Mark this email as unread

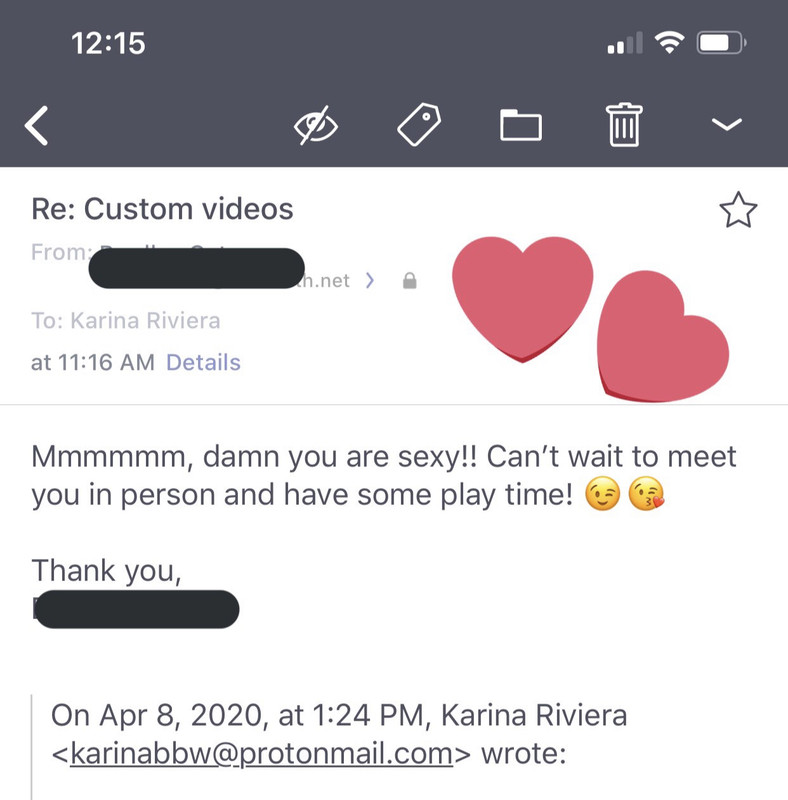click(x=316, y=126)
